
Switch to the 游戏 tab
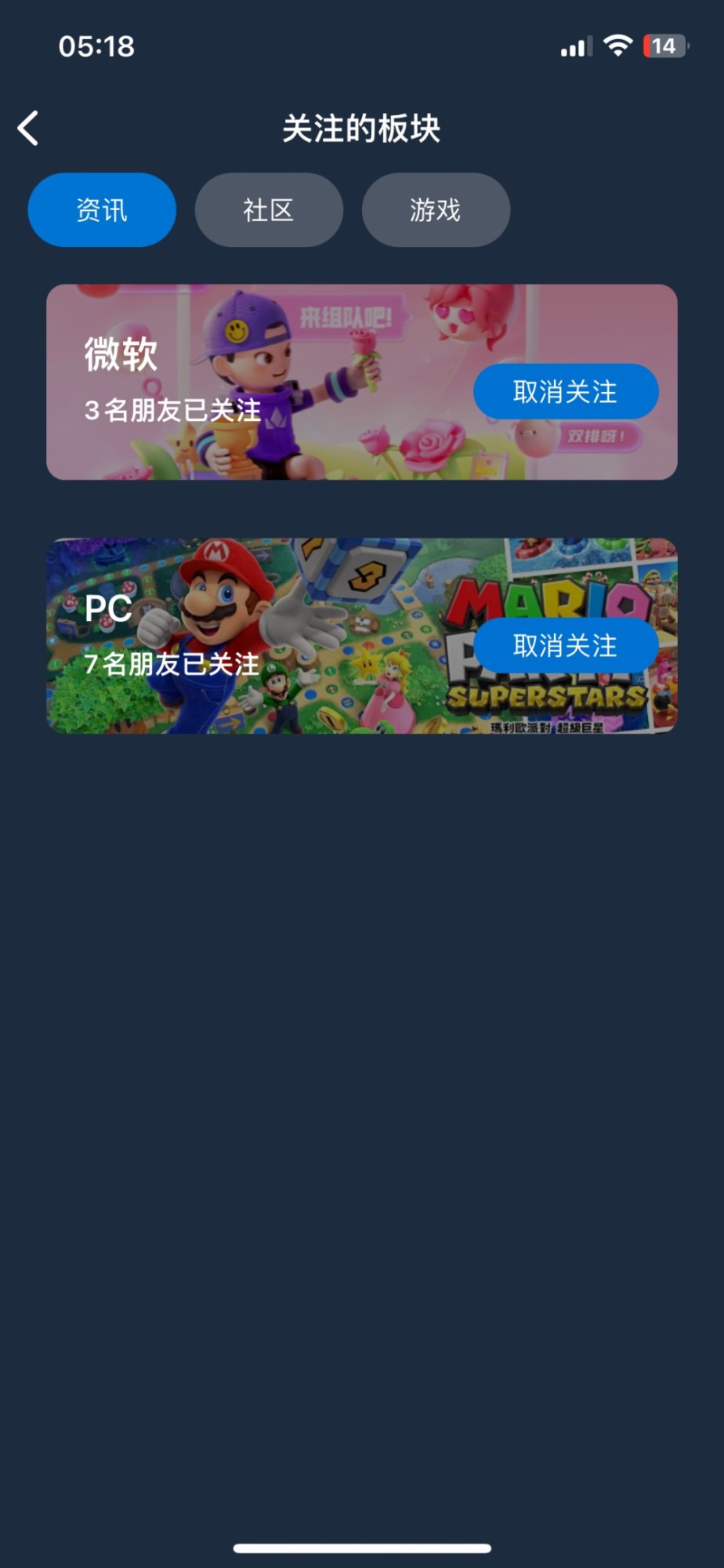(x=436, y=210)
